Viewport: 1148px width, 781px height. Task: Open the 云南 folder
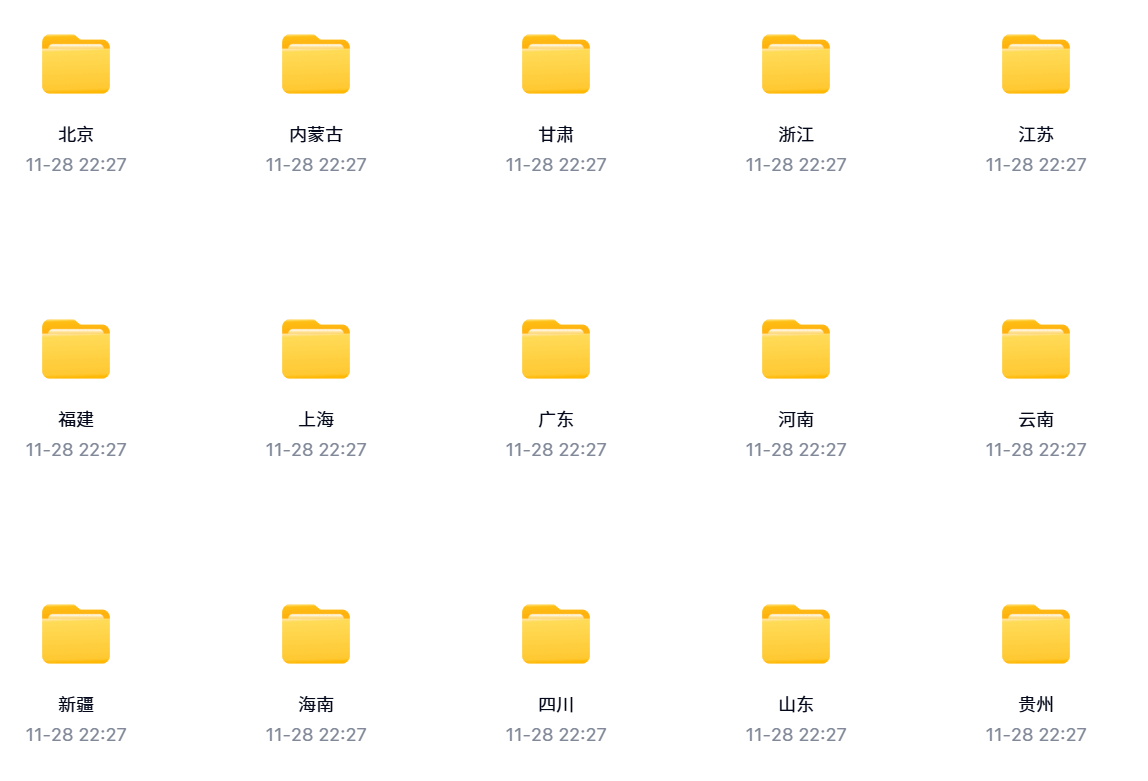click(x=1036, y=350)
